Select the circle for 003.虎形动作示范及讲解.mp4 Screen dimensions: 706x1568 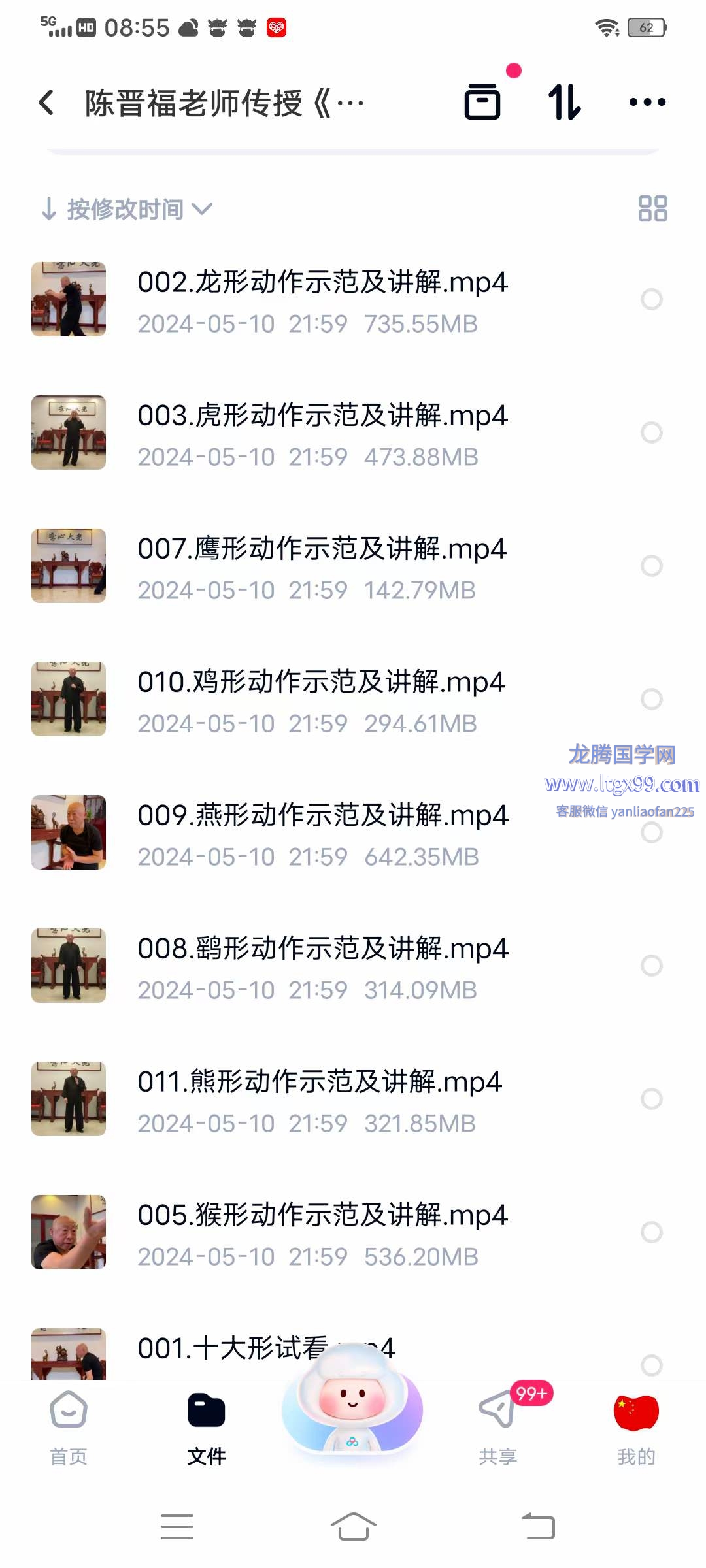pyautogui.click(x=651, y=433)
